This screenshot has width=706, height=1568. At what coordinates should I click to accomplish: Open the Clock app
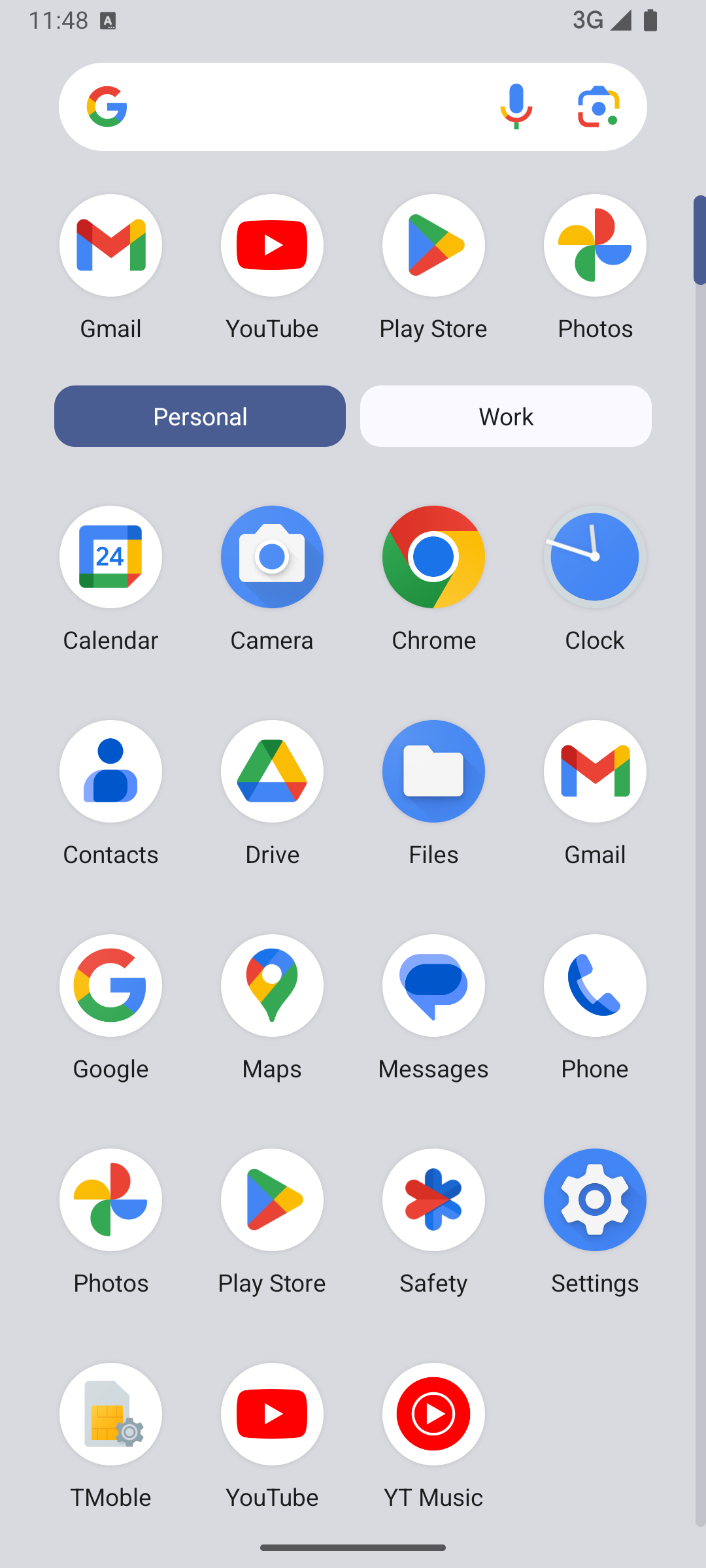pyautogui.click(x=595, y=578)
